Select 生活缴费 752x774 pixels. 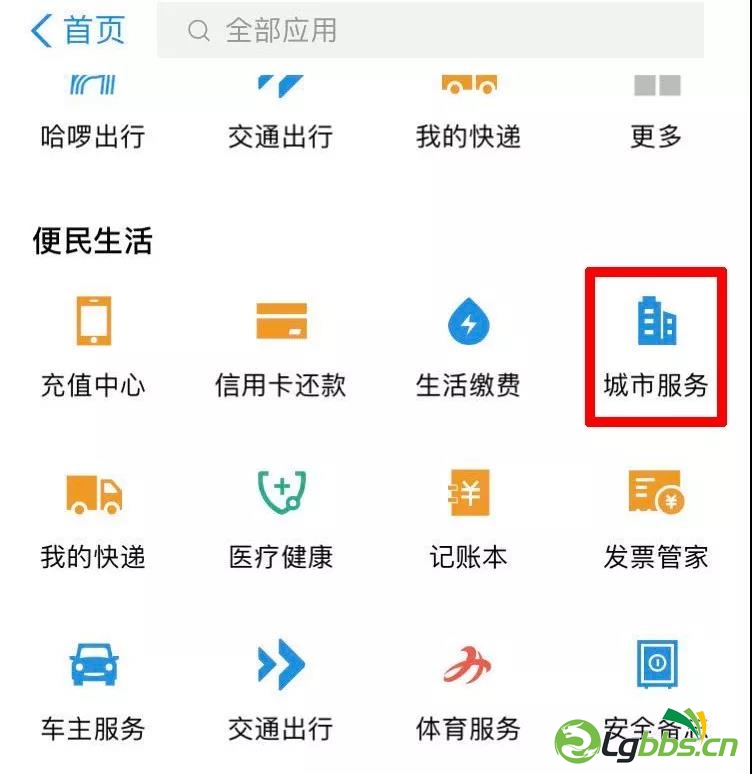pos(468,346)
